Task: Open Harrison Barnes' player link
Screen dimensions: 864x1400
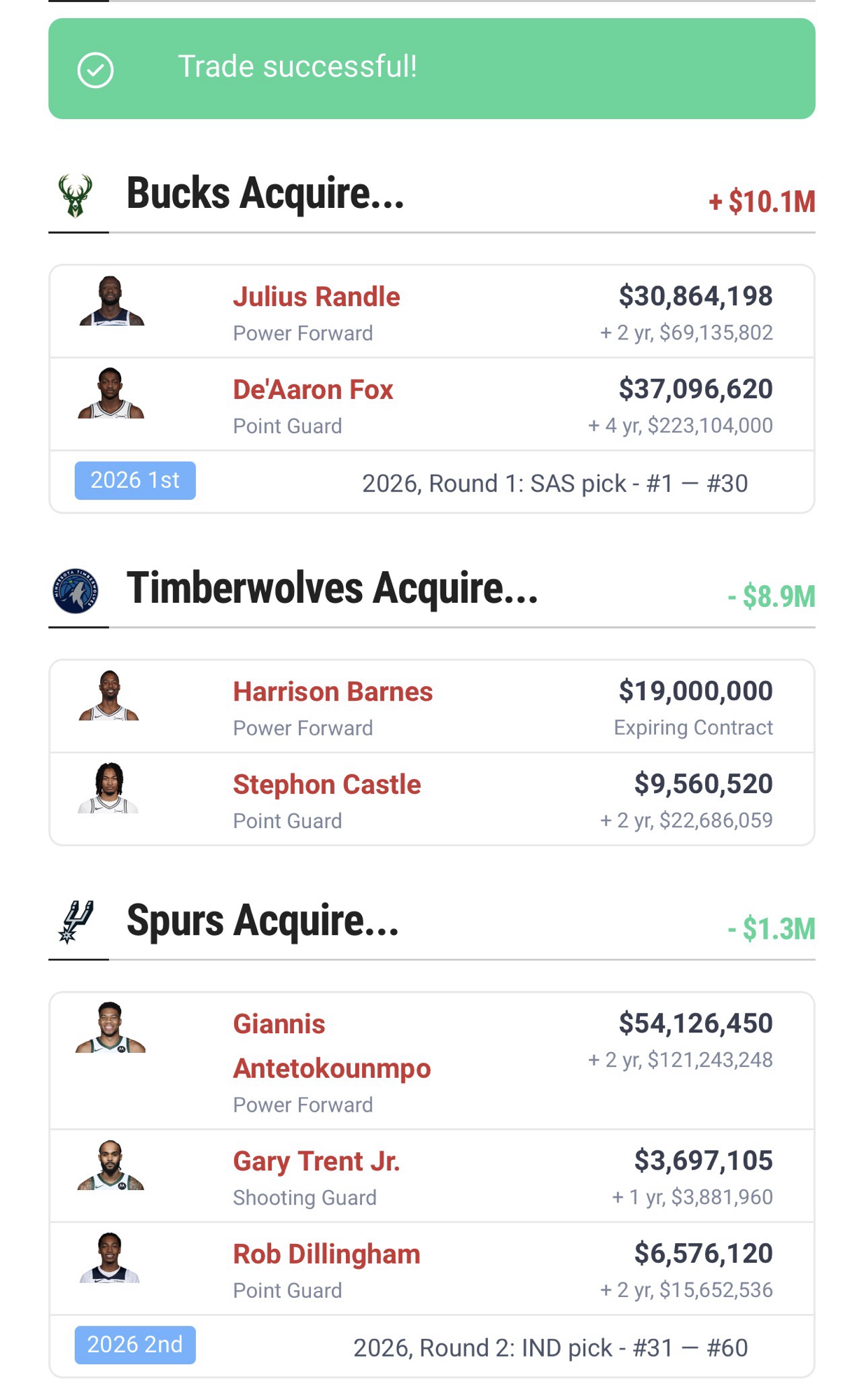Action: [x=333, y=692]
